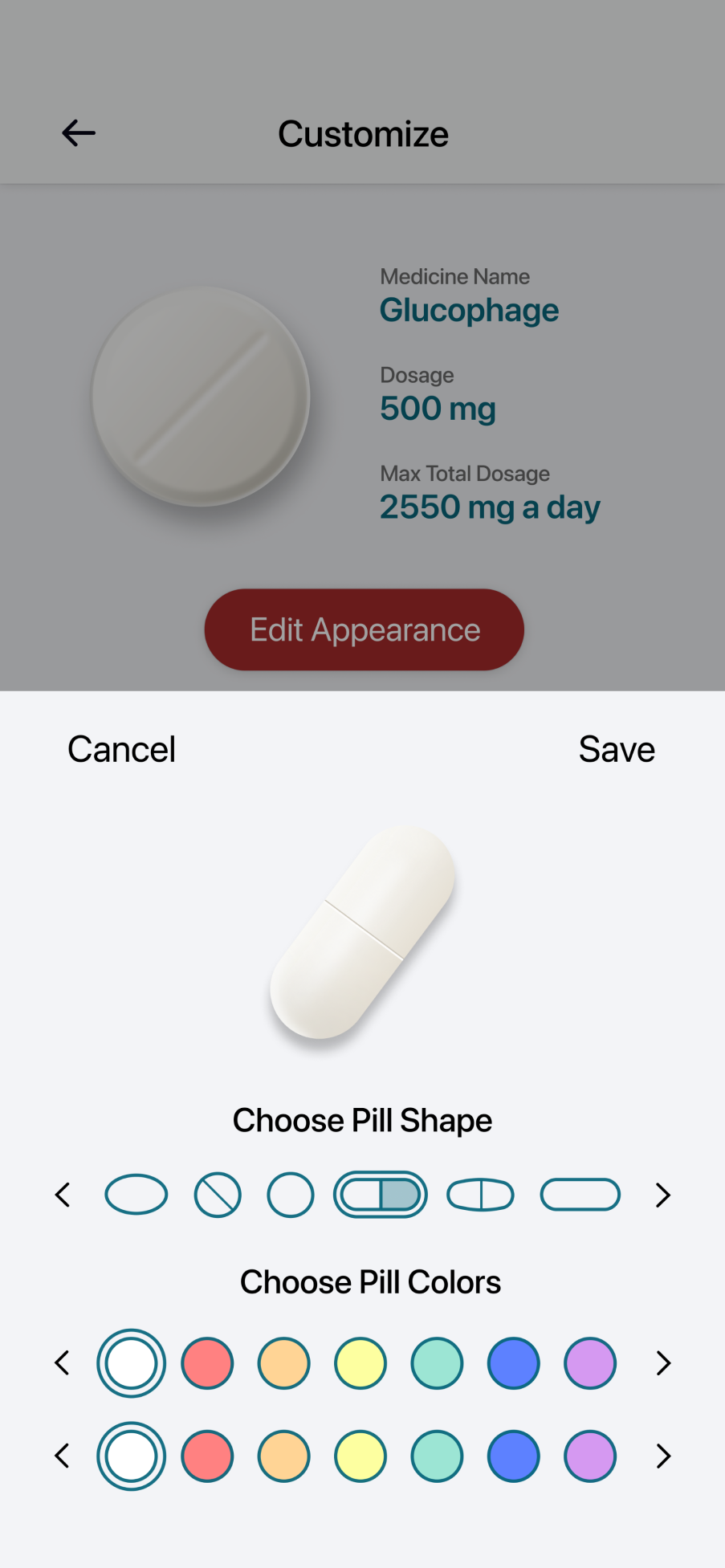The height and width of the screenshot is (1568, 725).
Task: Set first pill color to blue
Action: [x=513, y=1363]
